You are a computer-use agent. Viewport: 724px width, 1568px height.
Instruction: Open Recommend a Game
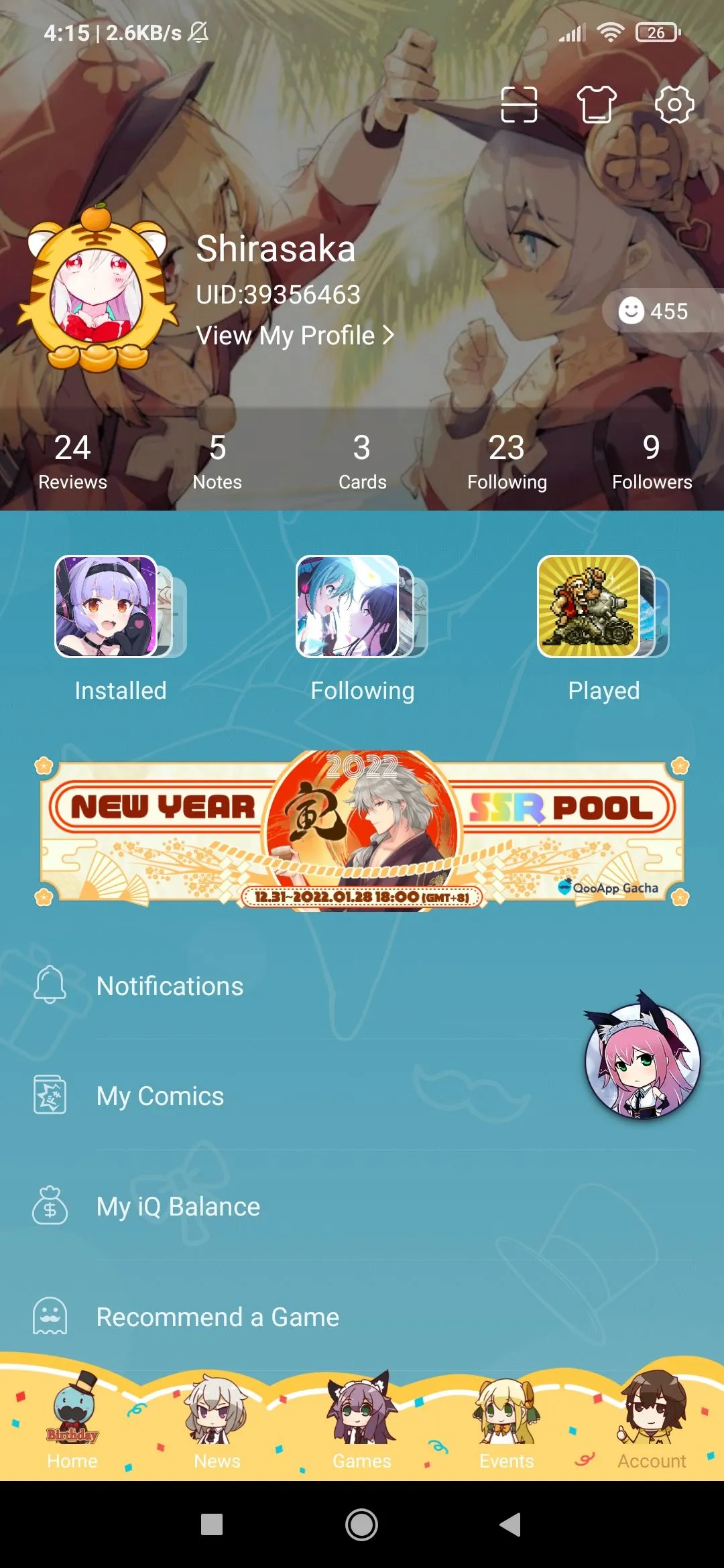click(x=218, y=1317)
